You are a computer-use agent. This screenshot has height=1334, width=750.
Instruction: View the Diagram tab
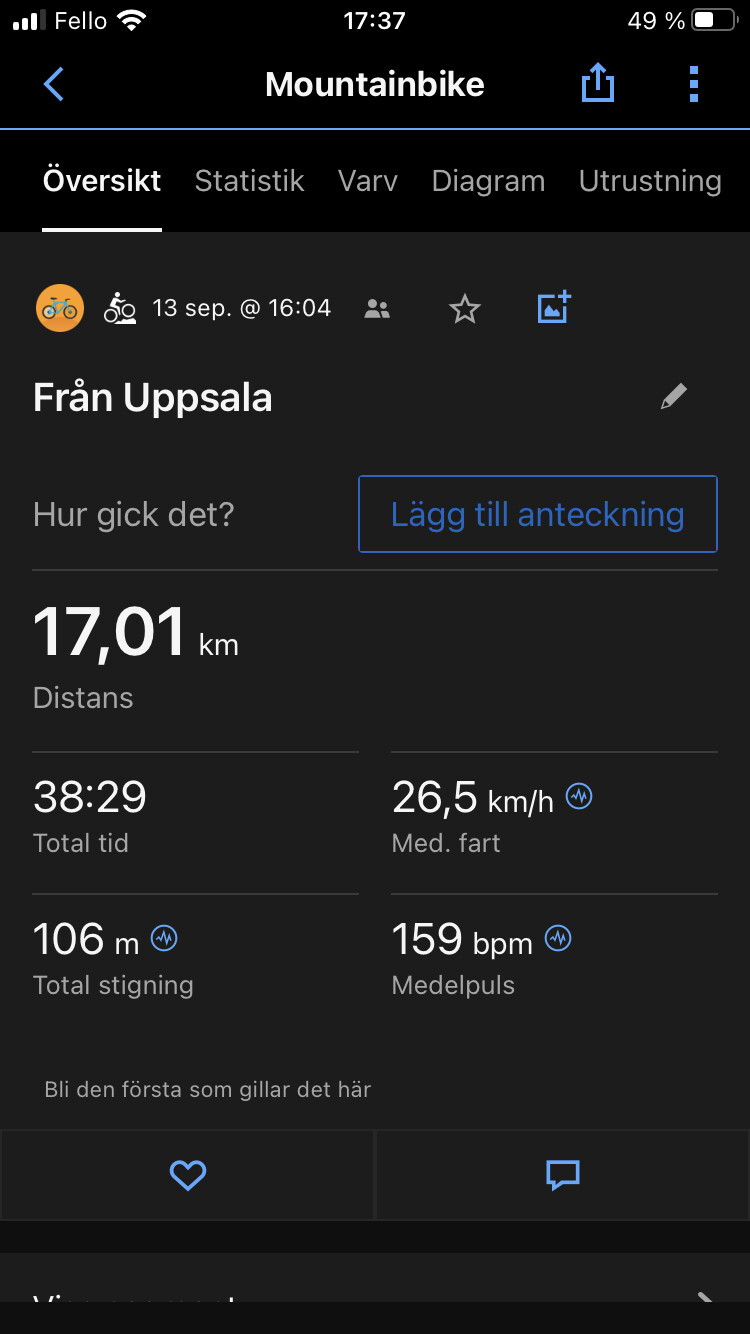pos(488,181)
